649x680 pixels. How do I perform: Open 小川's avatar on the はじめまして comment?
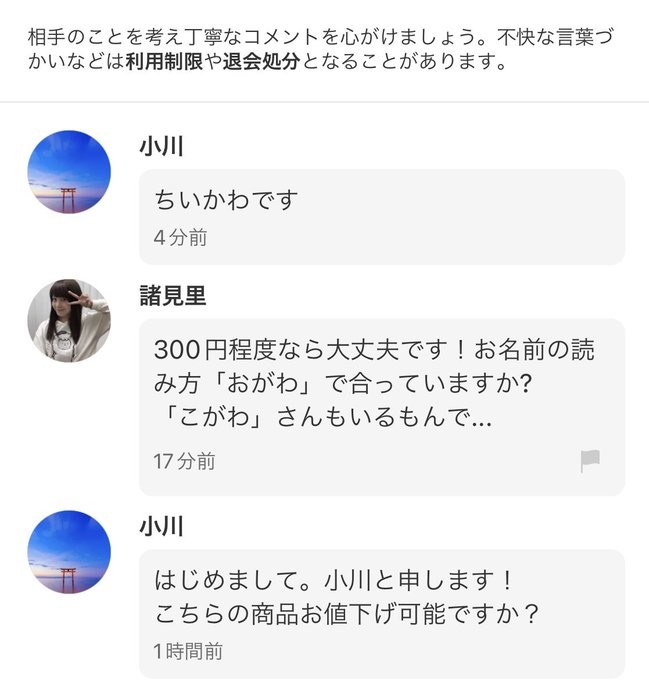68,552
